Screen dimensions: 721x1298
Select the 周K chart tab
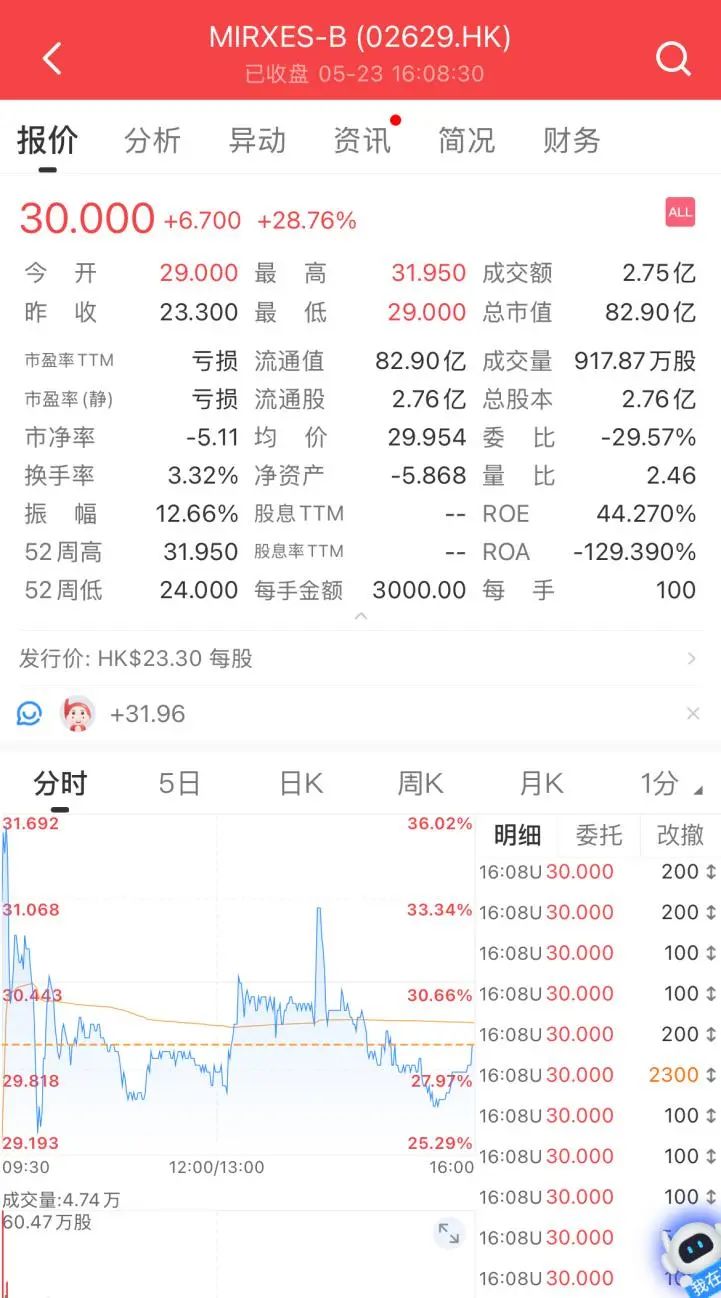point(420,784)
